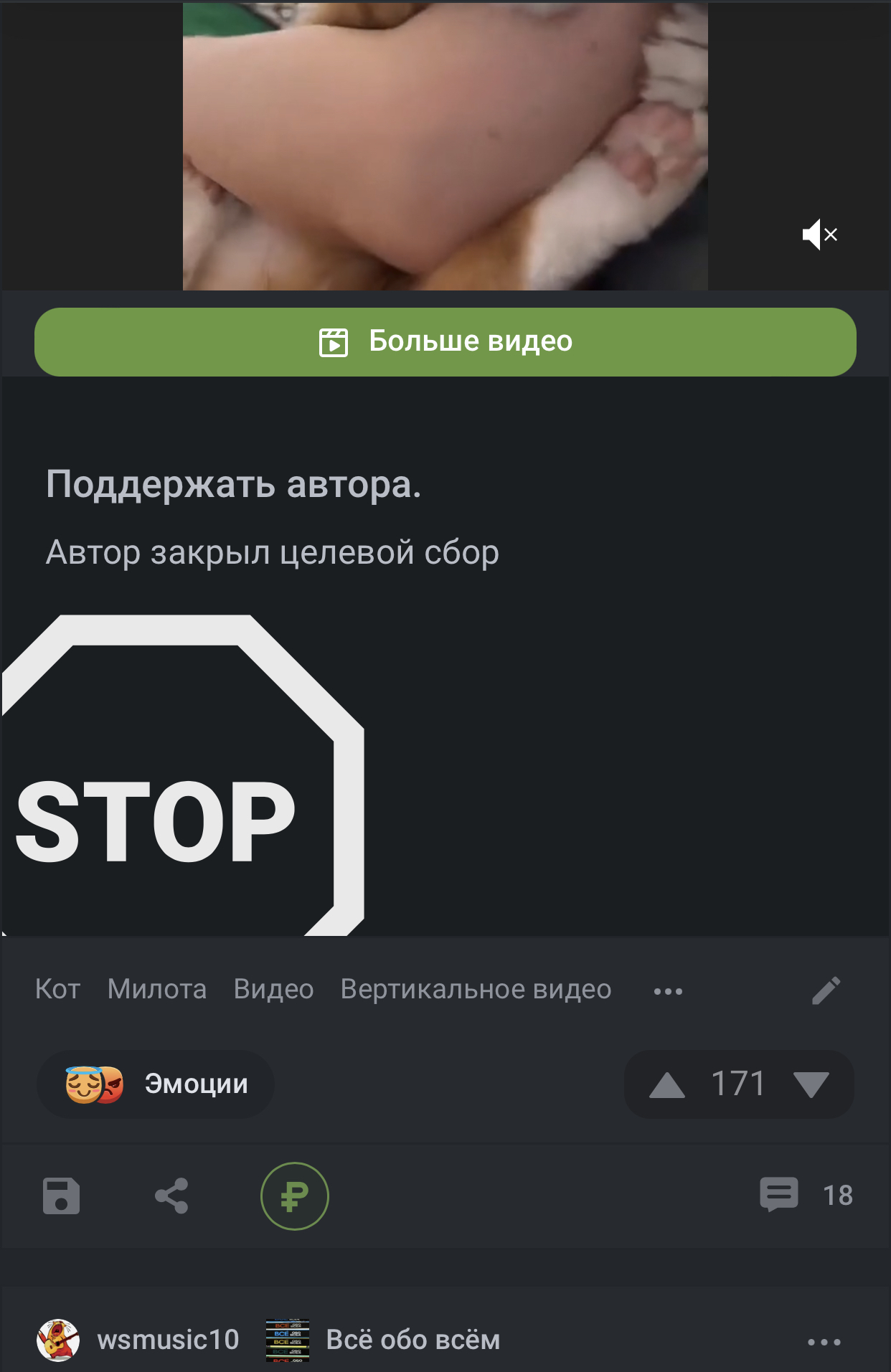Image resolution: width=891 pixels, height=1372 pixels.
Task: Open the Видео tag
Action: click(x=273, y=989)
